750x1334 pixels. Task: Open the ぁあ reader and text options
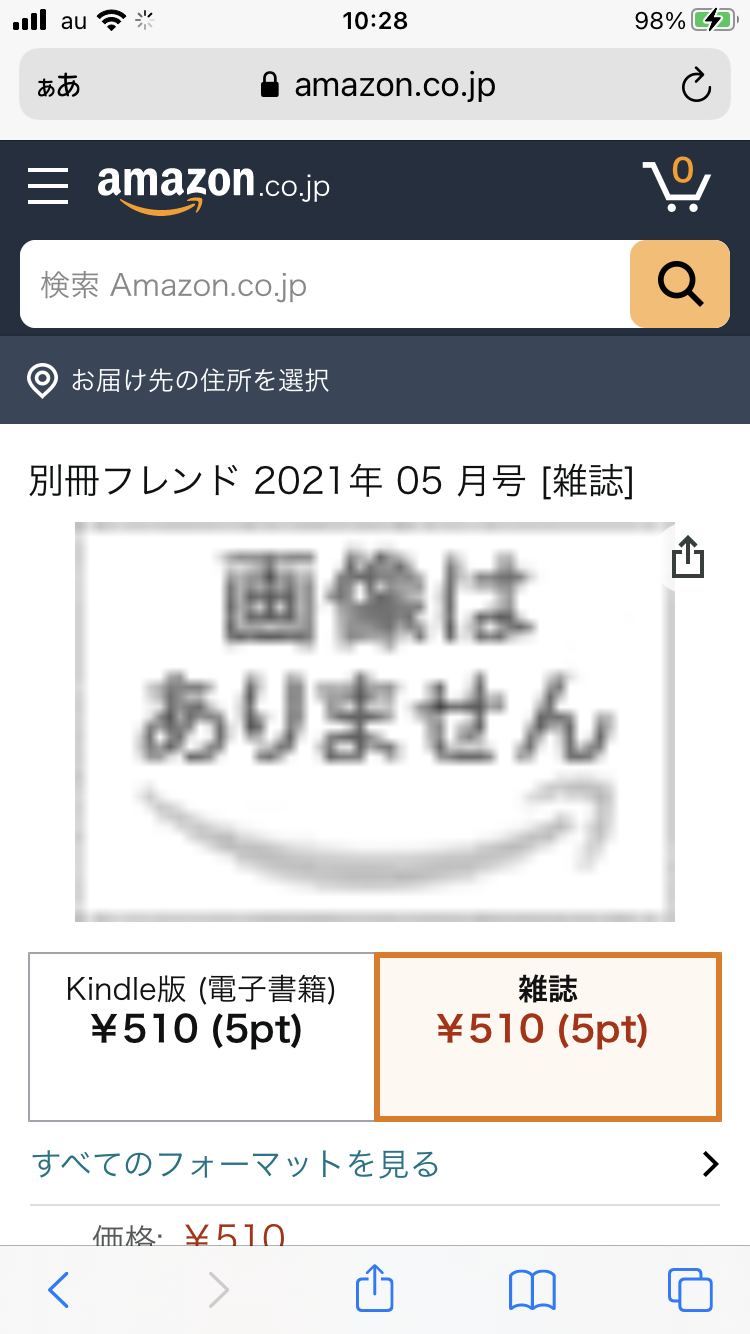[58, 86]
